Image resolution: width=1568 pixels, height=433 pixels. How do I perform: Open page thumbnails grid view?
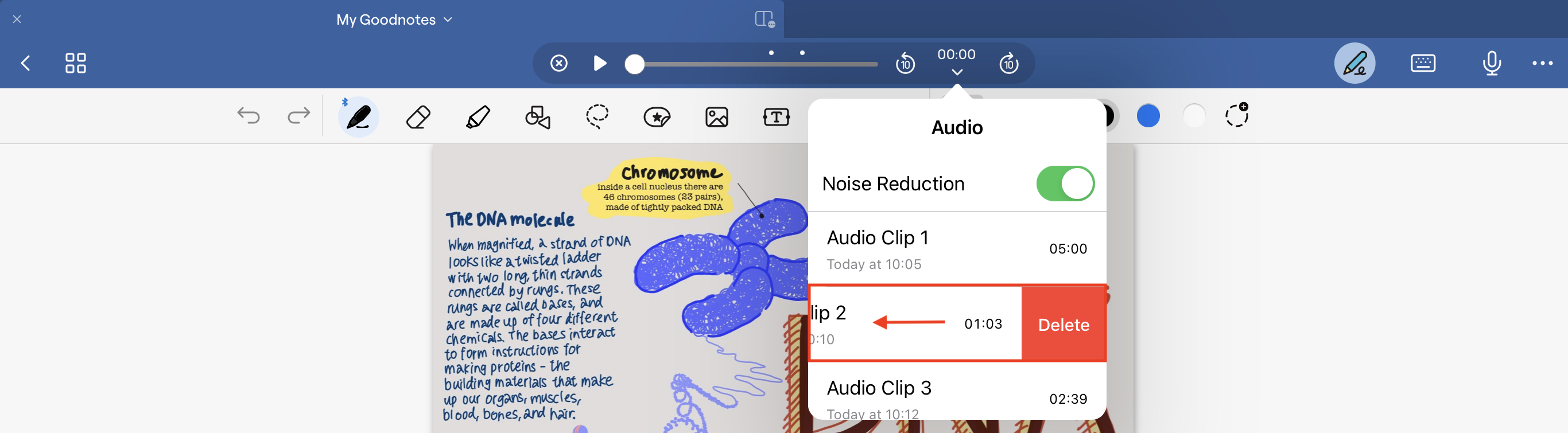[x=76, y=63]
